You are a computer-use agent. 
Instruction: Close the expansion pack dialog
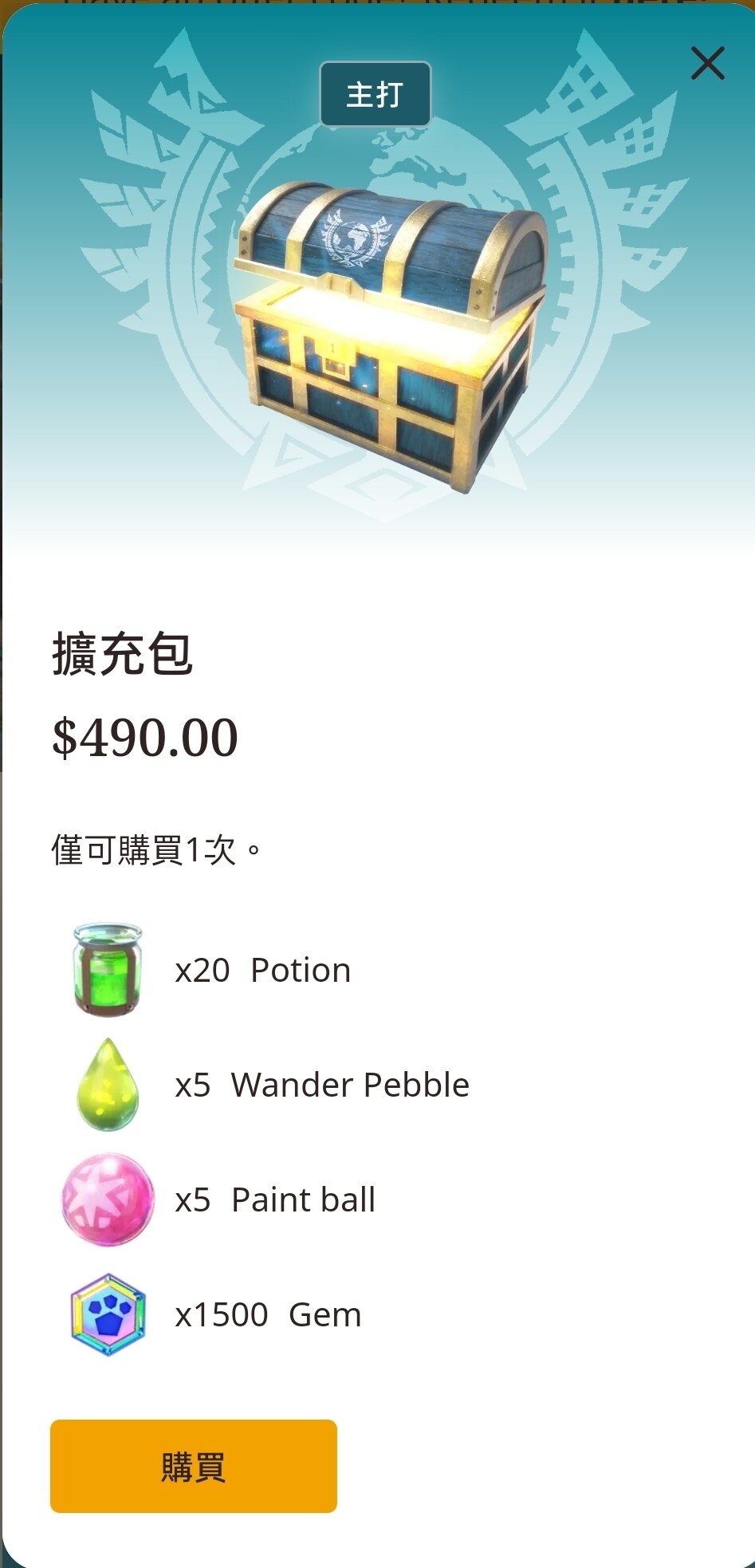(707, 64)
